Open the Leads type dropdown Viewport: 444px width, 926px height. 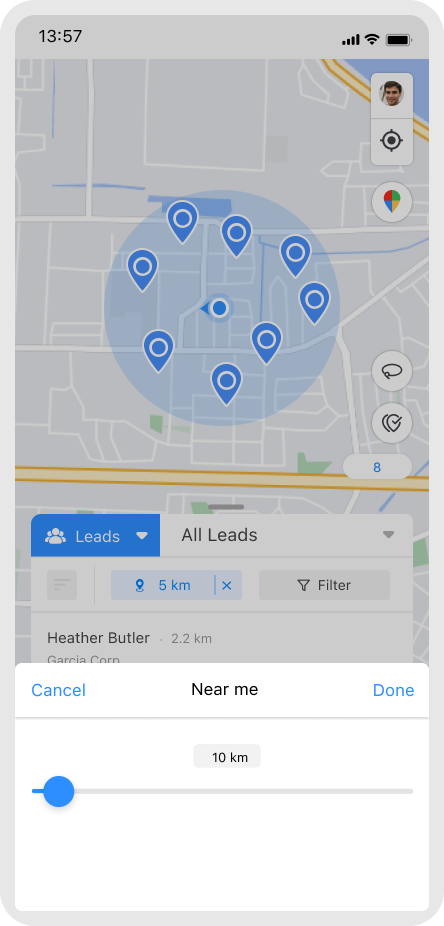point(96,536)
